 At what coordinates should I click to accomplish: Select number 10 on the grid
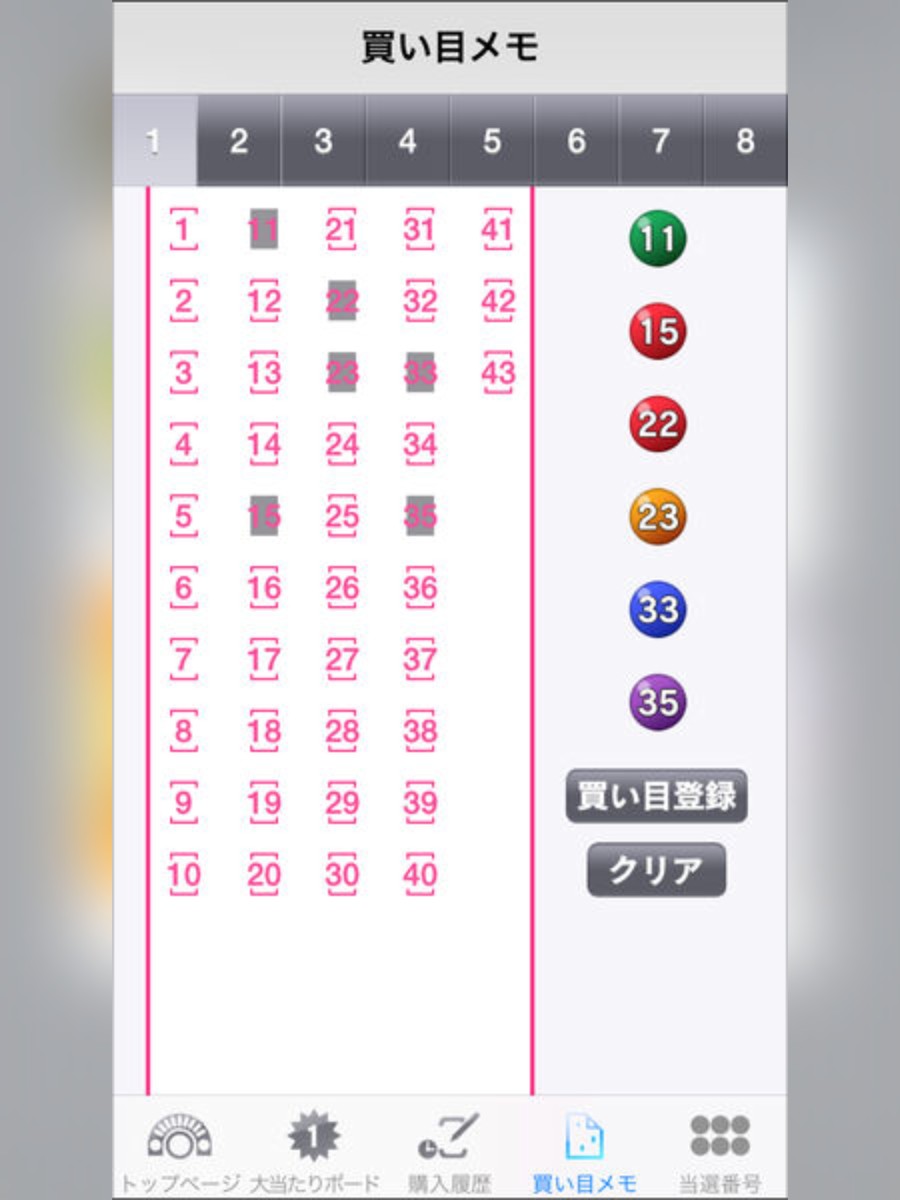183,875
